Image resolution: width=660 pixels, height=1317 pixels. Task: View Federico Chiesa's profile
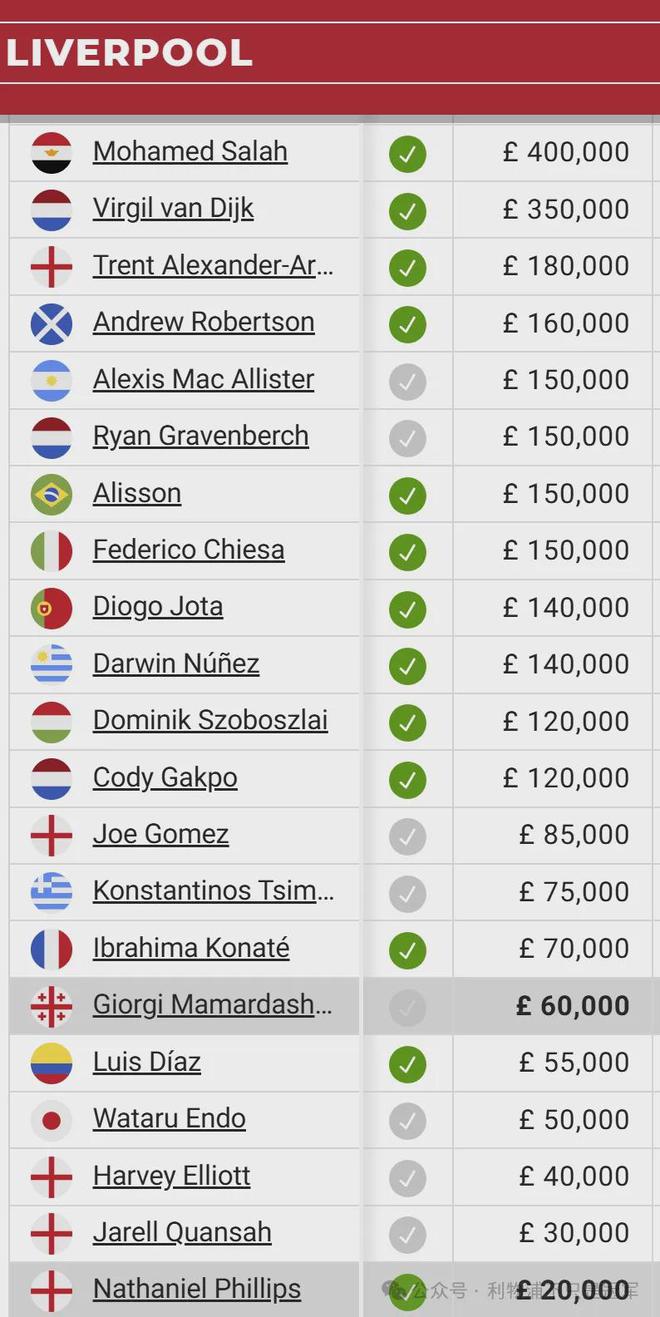(x=188, y=551)
